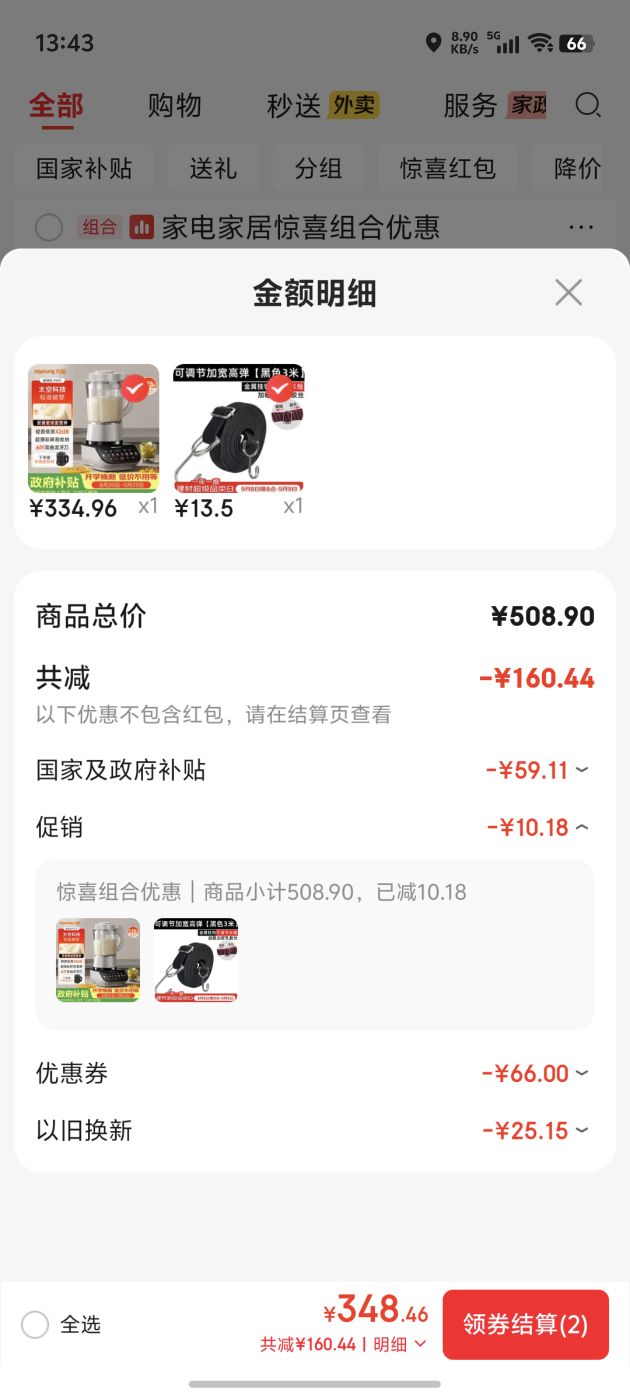Close the 金额明细 sheet
630x1400 pixels.
pos(568,293)
